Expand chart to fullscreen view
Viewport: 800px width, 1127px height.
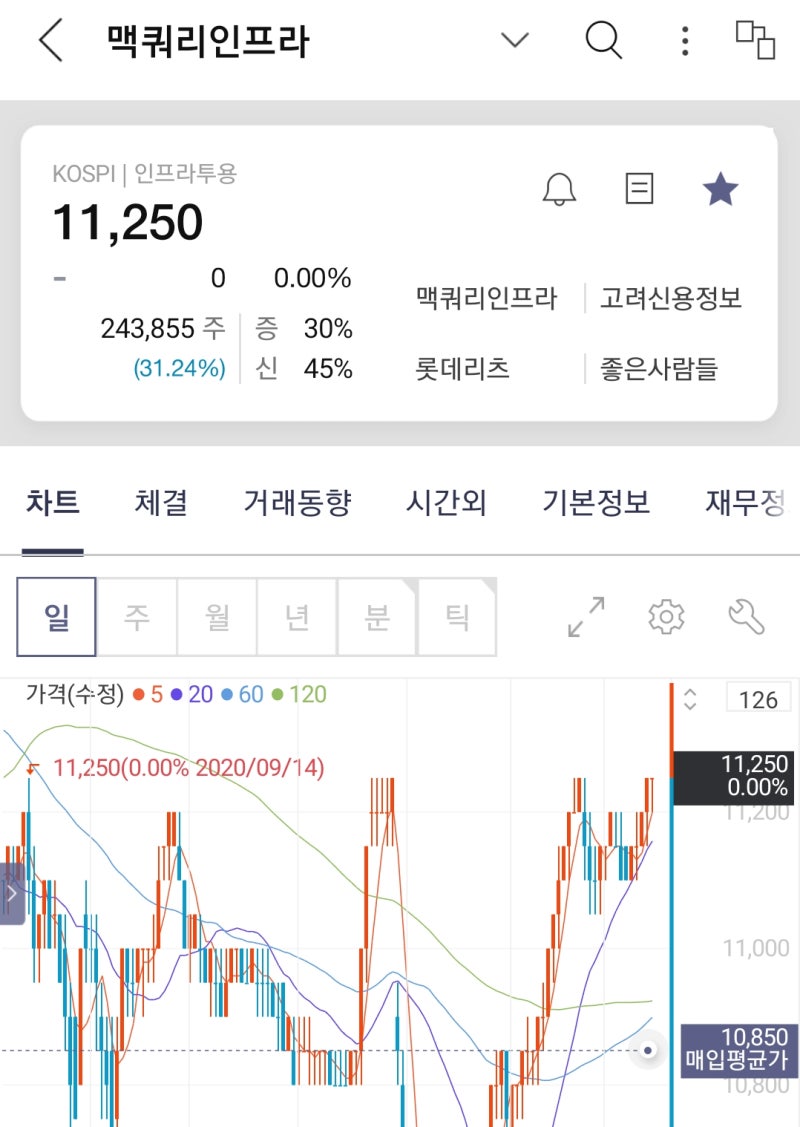[586, 617]
